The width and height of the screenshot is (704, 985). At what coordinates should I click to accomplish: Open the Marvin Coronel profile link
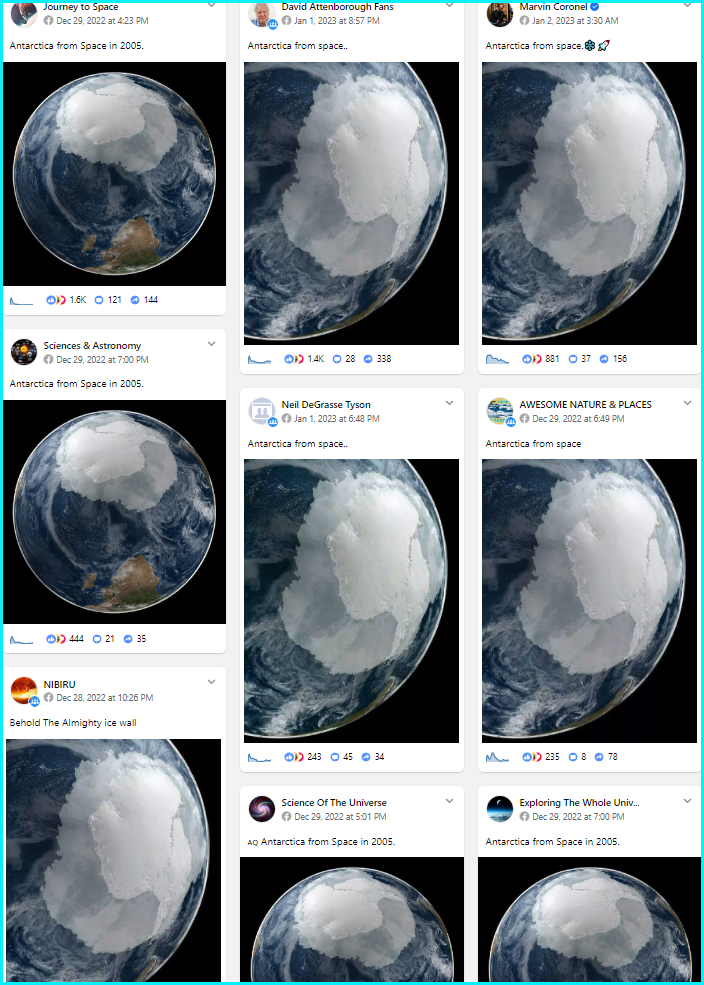[552, 7]
